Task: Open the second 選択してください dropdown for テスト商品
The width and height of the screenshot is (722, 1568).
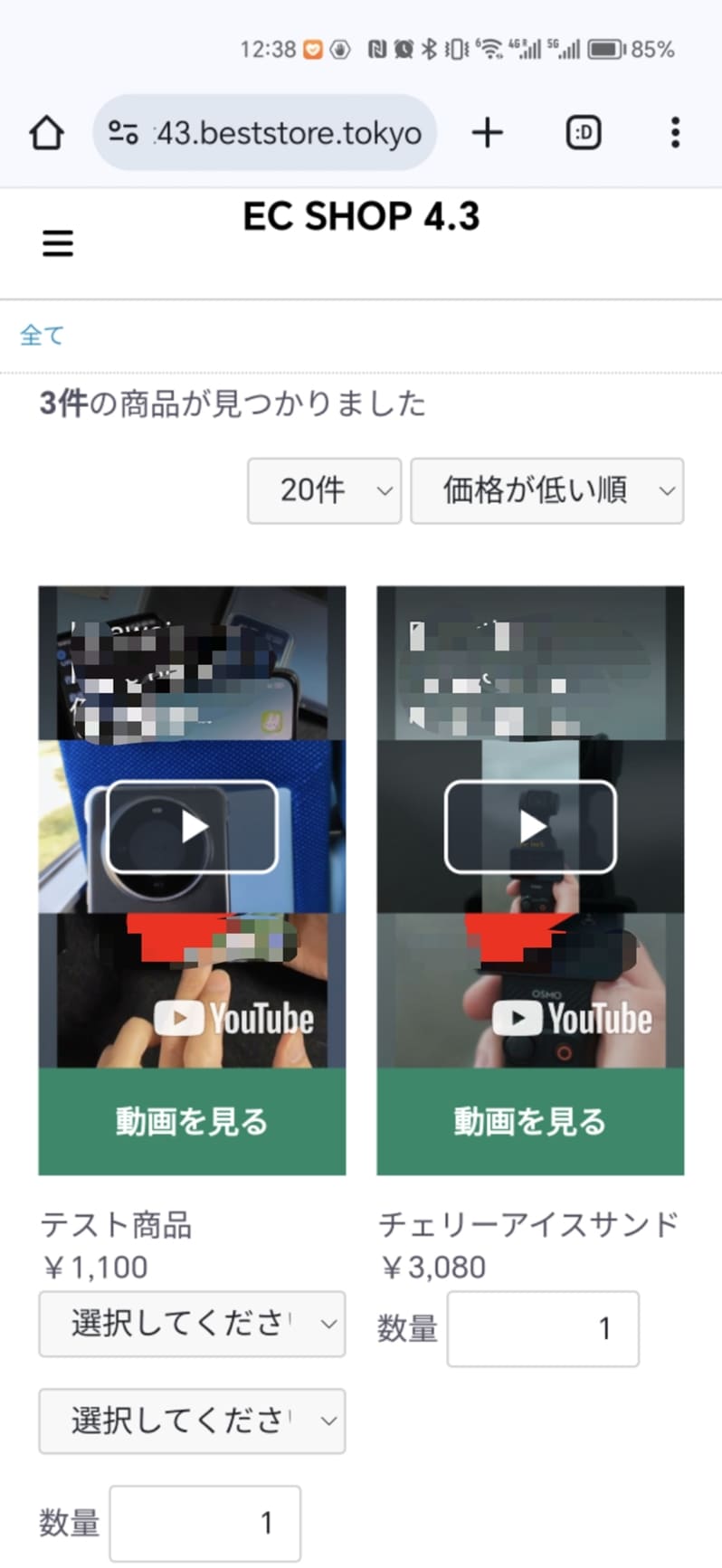Action: [x=192, y=1421]
